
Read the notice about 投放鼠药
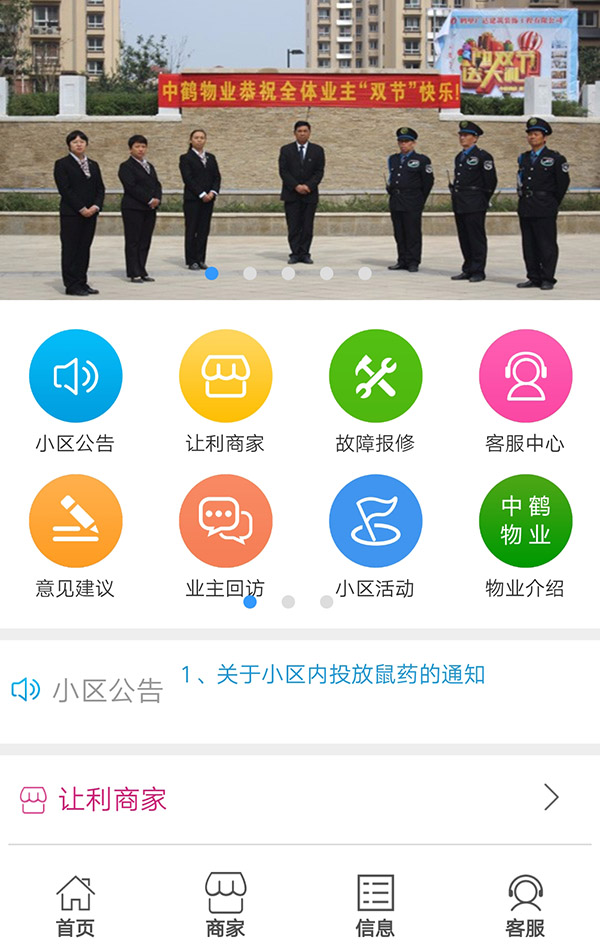(332, 675)
